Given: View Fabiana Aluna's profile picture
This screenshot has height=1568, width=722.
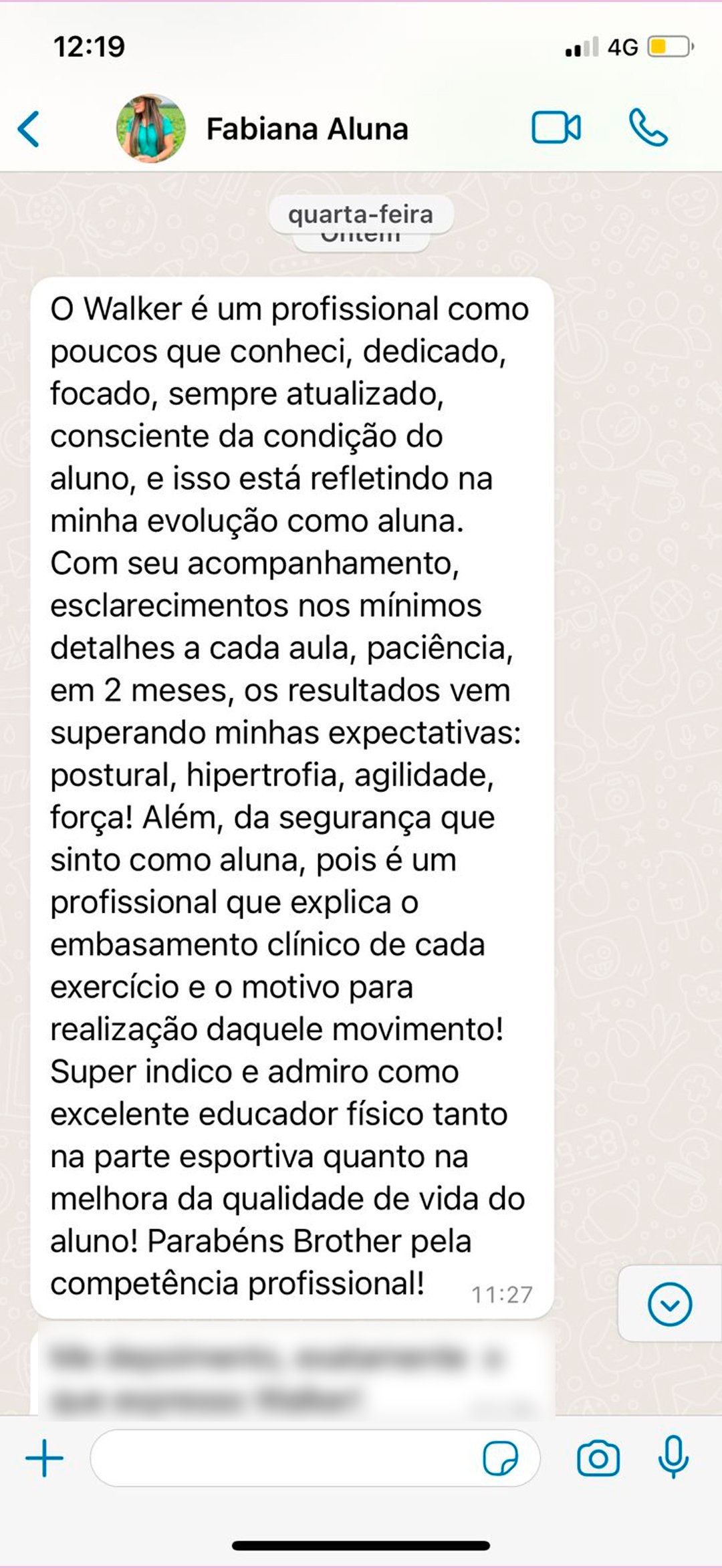Looking at the screenshot, I should point(151,128).
